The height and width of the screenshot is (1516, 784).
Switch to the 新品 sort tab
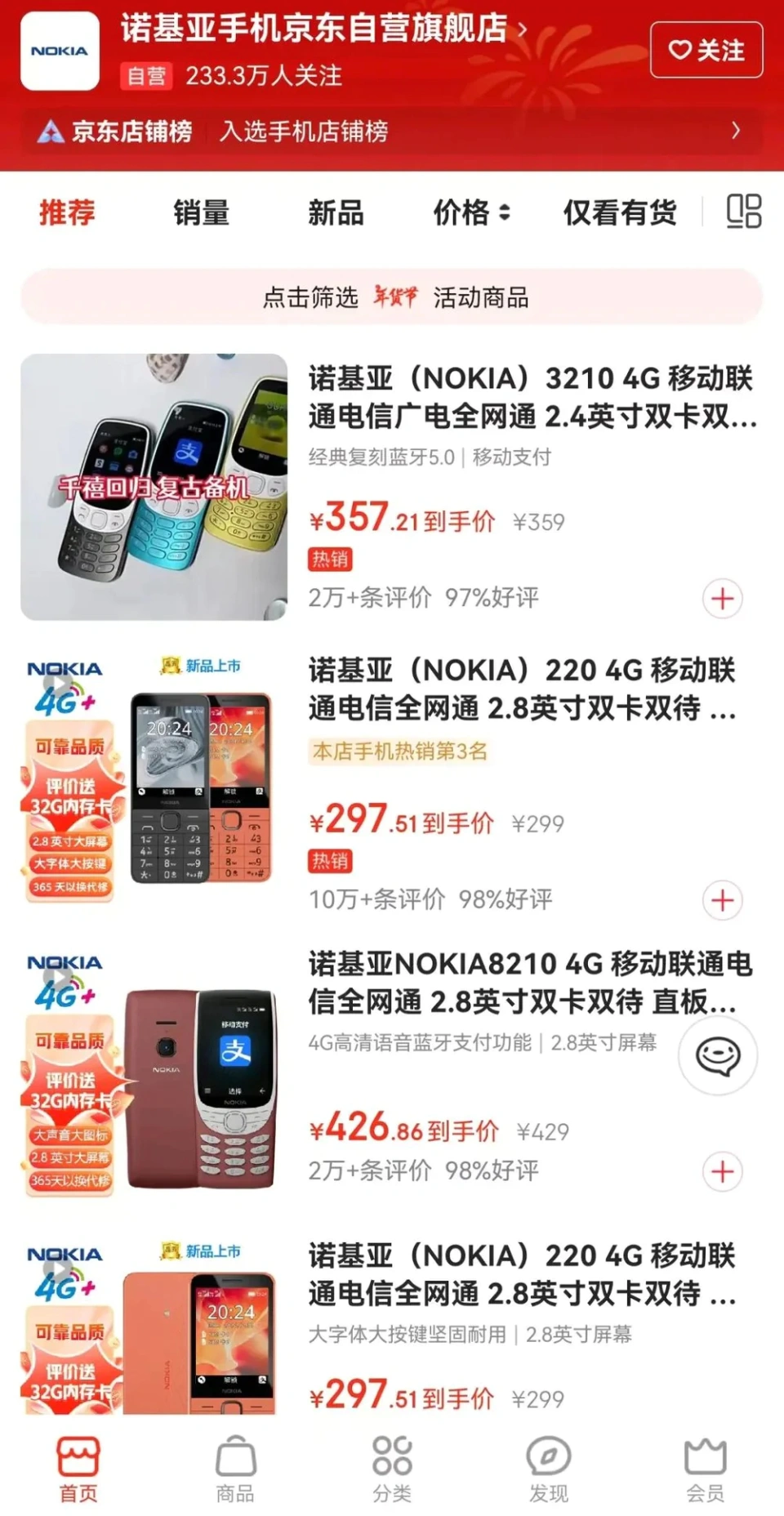(336, 212)
